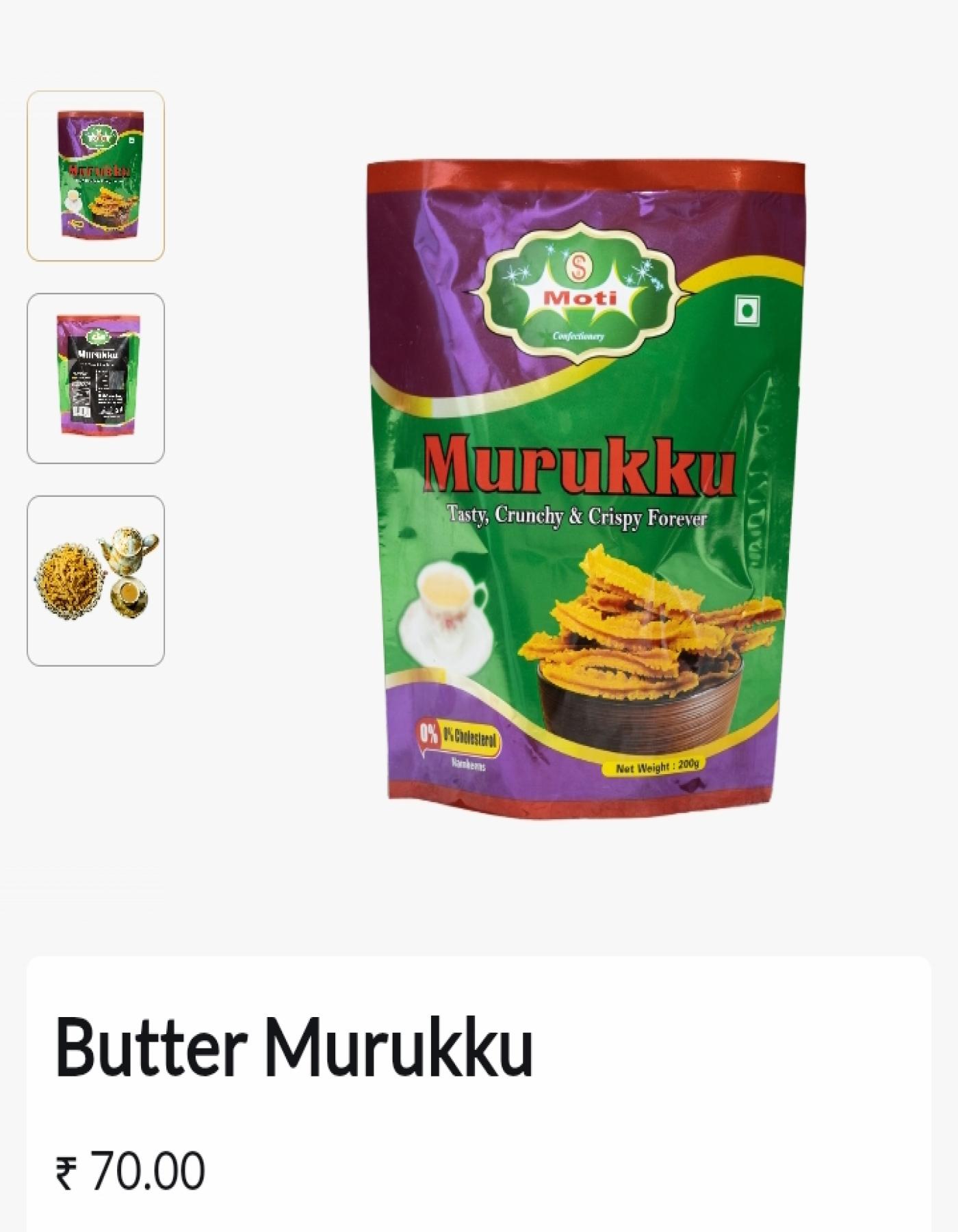This screenshot has width=958, height=1232.
Task: Tap the main Murukku product image
Action: point(586,480)
